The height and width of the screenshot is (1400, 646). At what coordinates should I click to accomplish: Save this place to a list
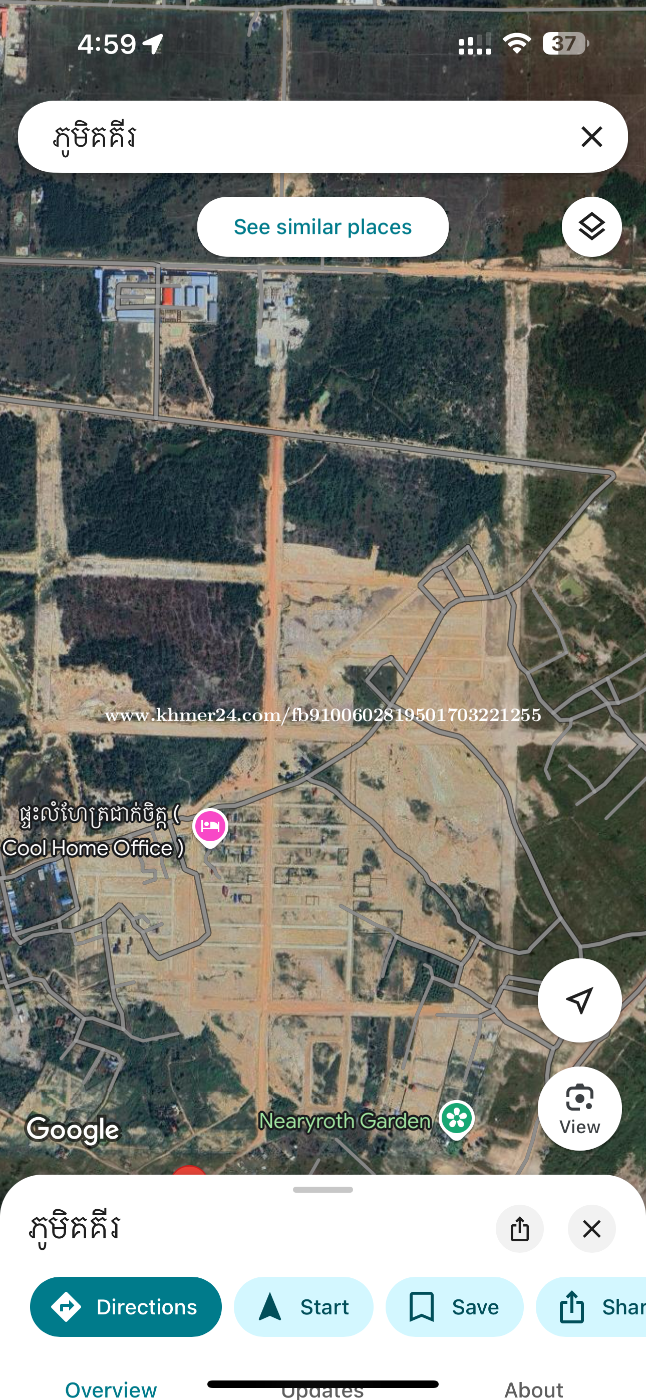[x=455, y=1307]
